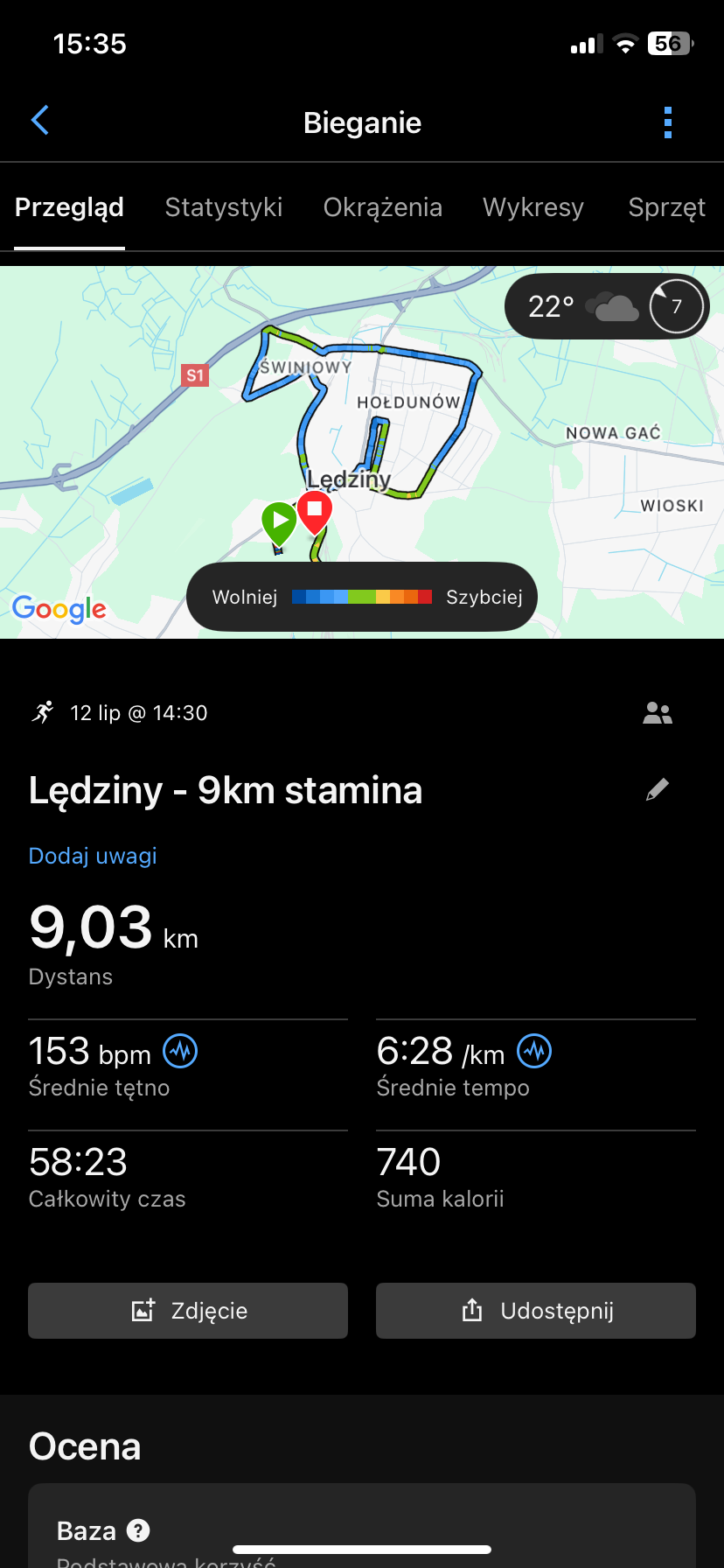
Task: Tap the heart rate graph icon by 153 bpm
Action: coord(181,1051)
